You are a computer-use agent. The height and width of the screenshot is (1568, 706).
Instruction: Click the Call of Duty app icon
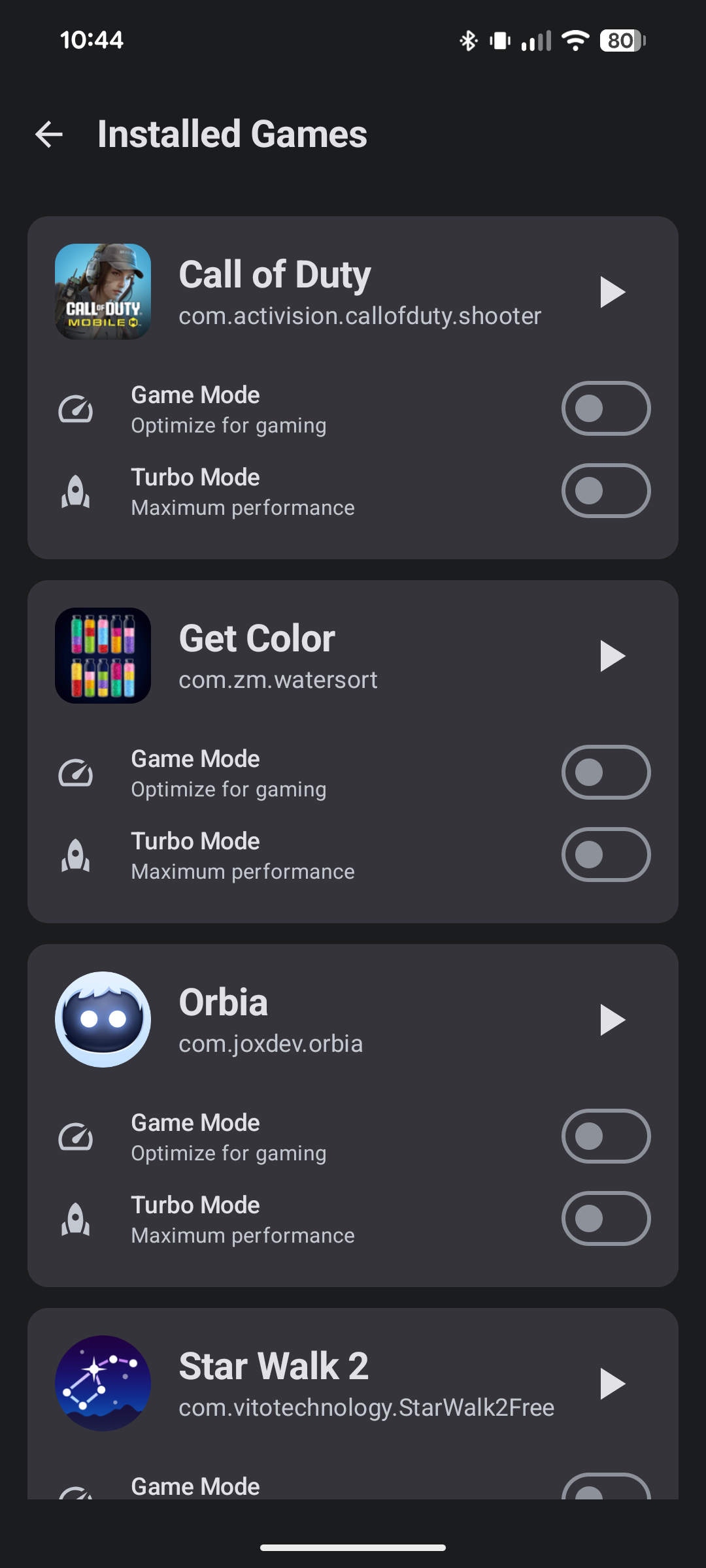point(103,291)
